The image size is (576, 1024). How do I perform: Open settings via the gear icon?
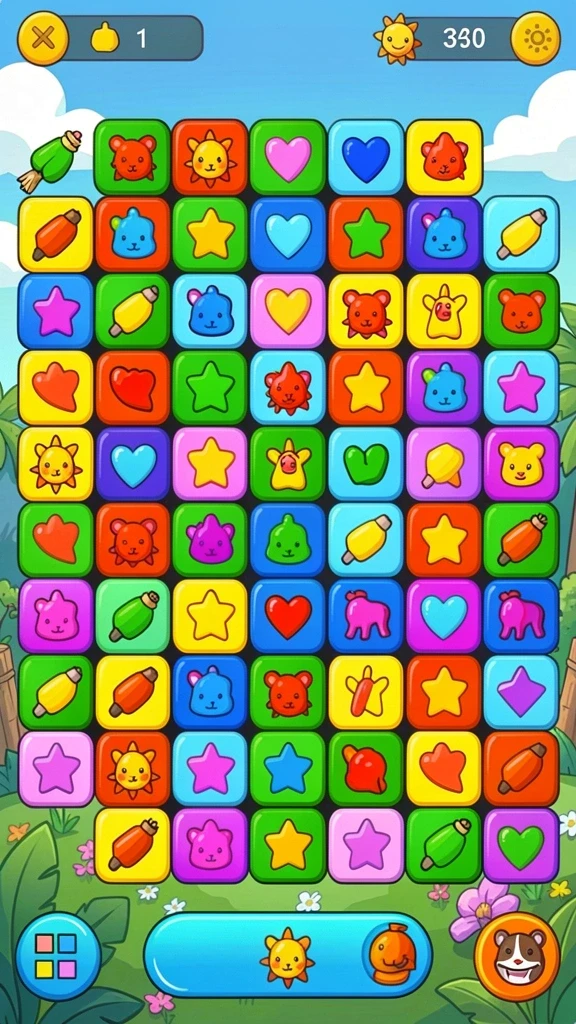click(536, 39)
